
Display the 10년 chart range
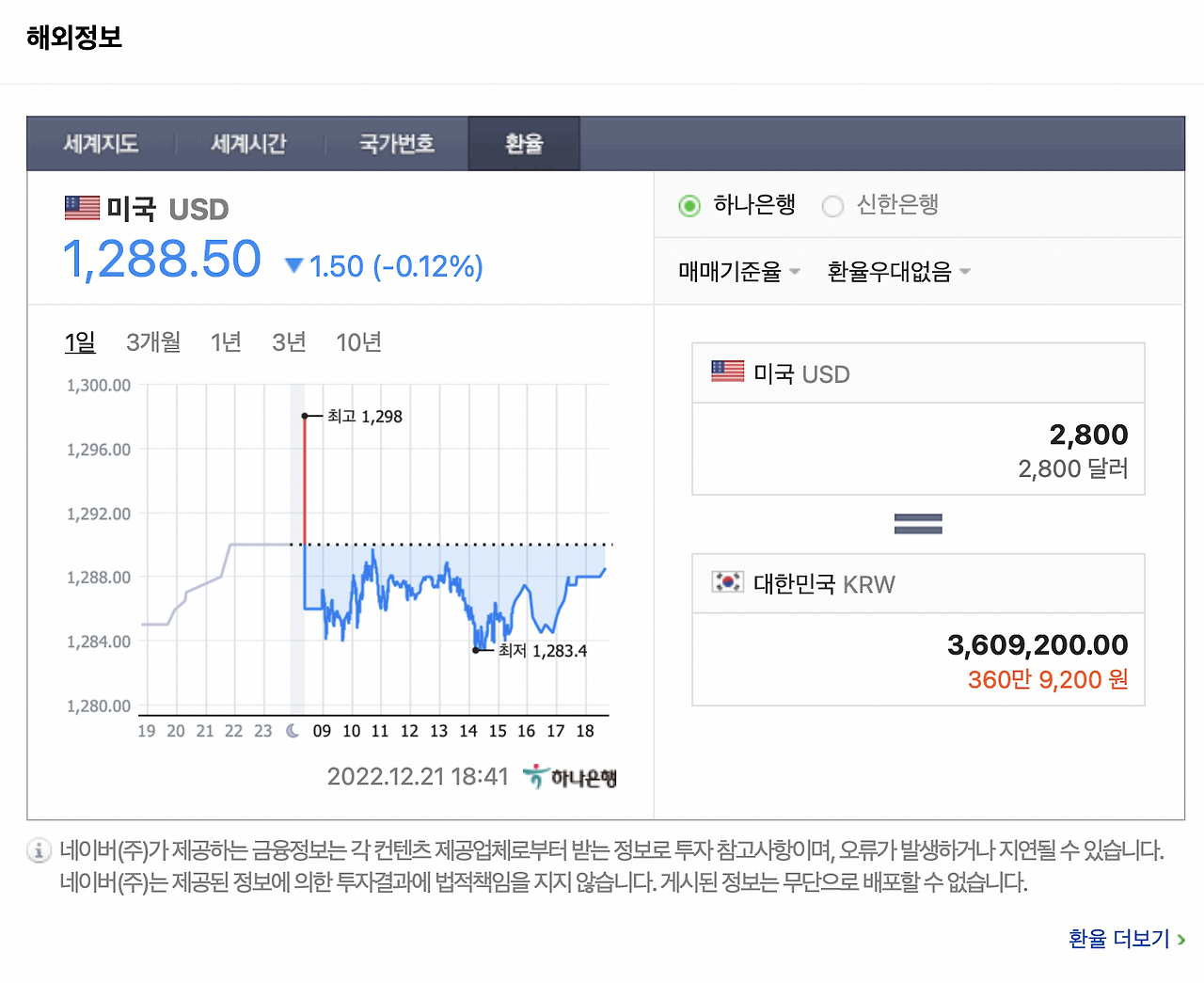358,342
